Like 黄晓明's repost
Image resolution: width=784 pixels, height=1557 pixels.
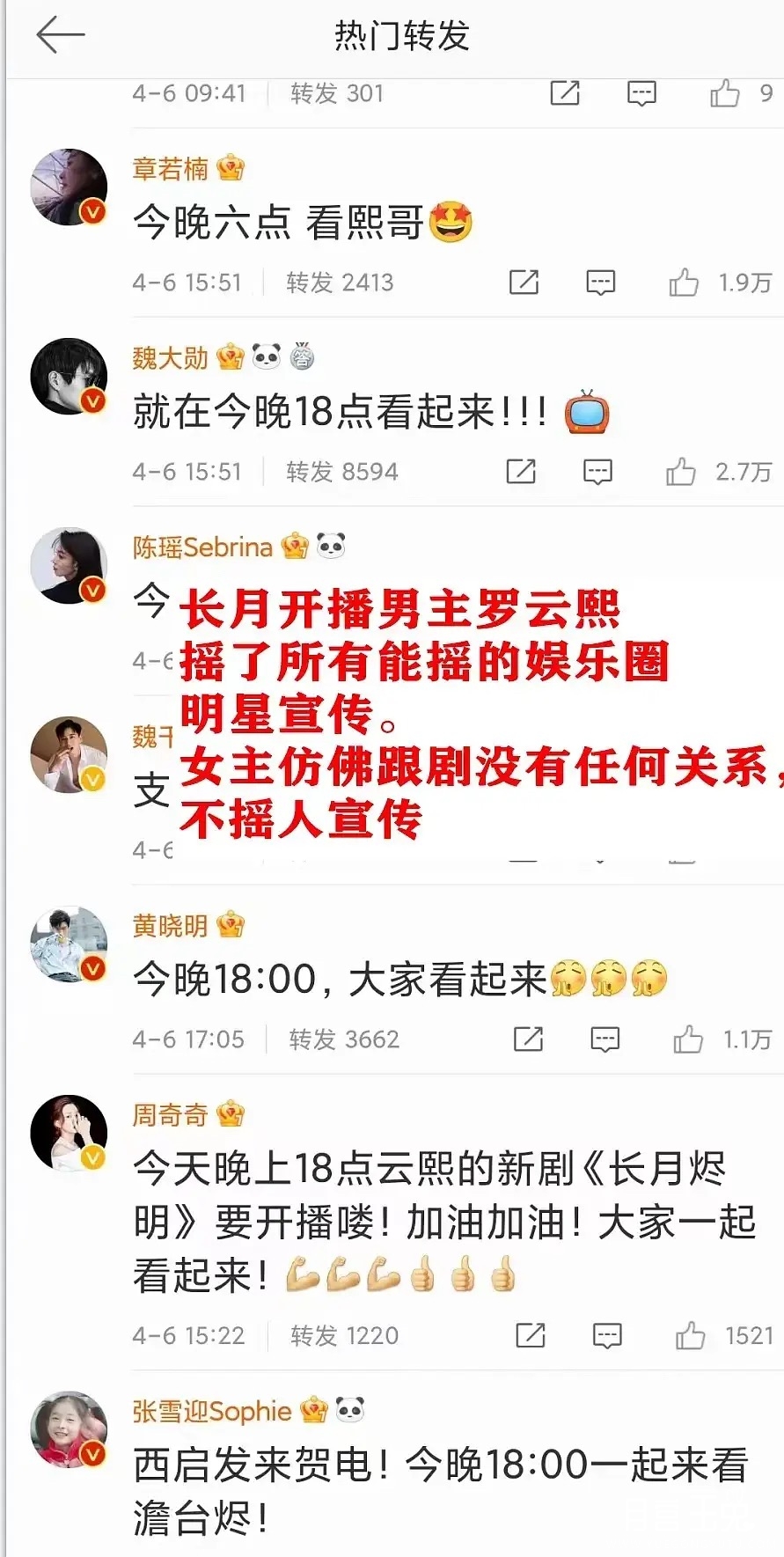pyautogui.click(x=688, y=1039)
